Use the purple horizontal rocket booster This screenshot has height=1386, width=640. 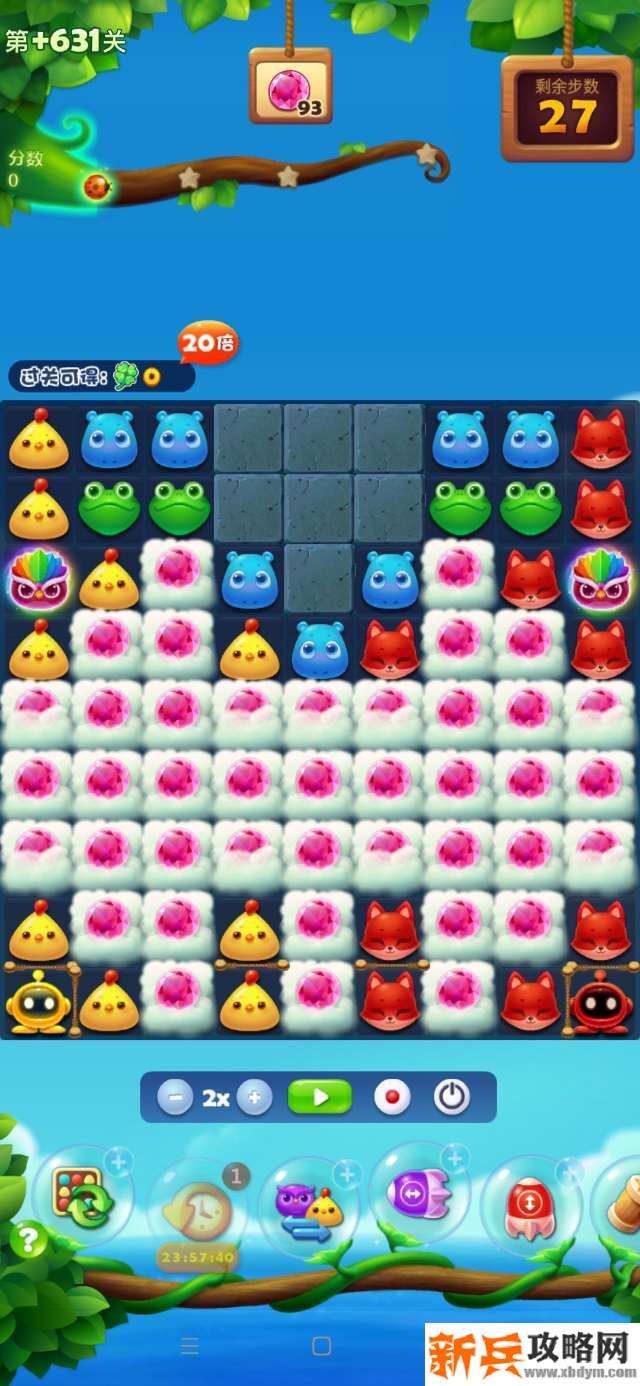(418, 1193)
